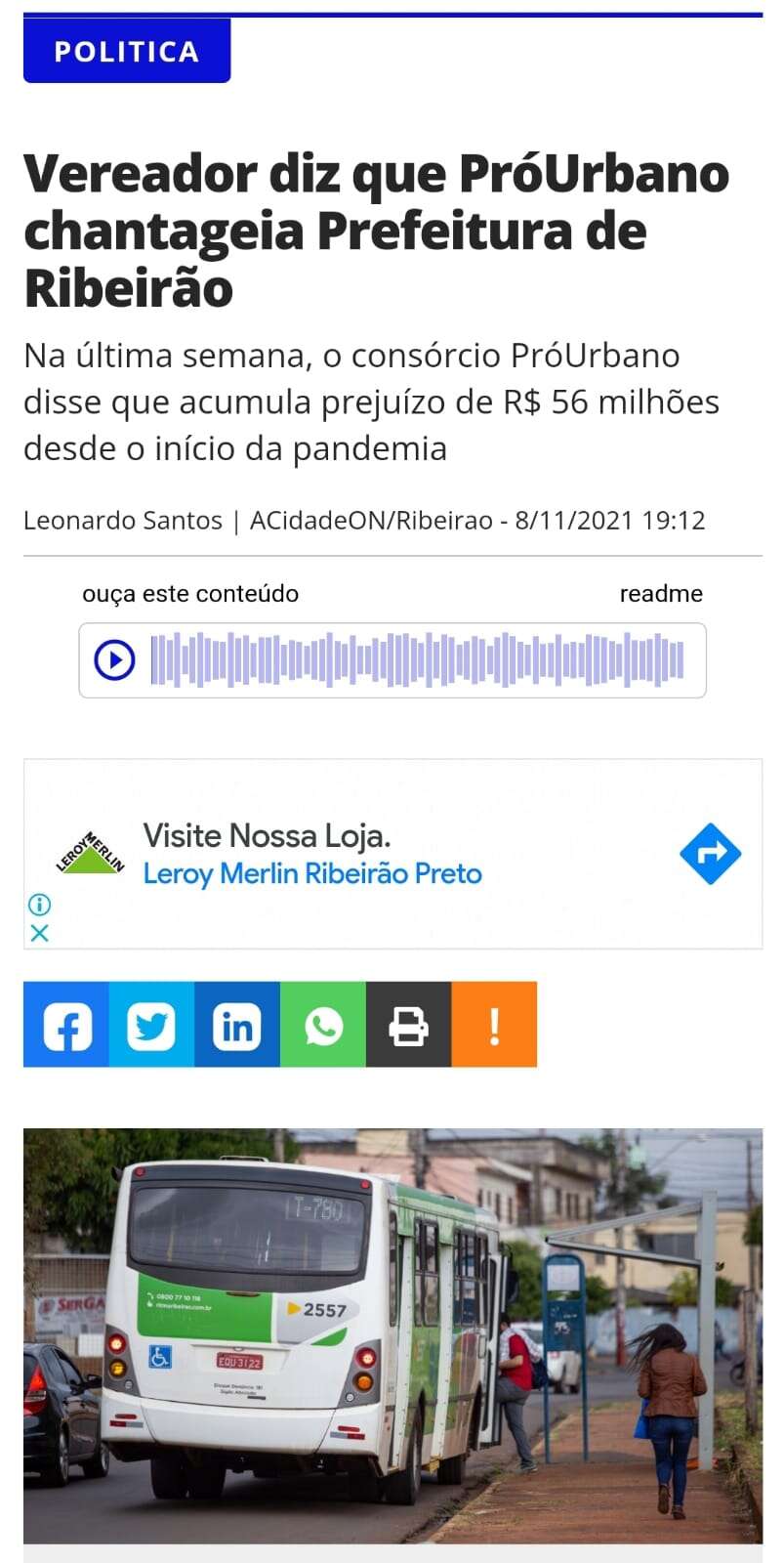
Task: Open the POLITICA section tag
Action: (127, 51)
